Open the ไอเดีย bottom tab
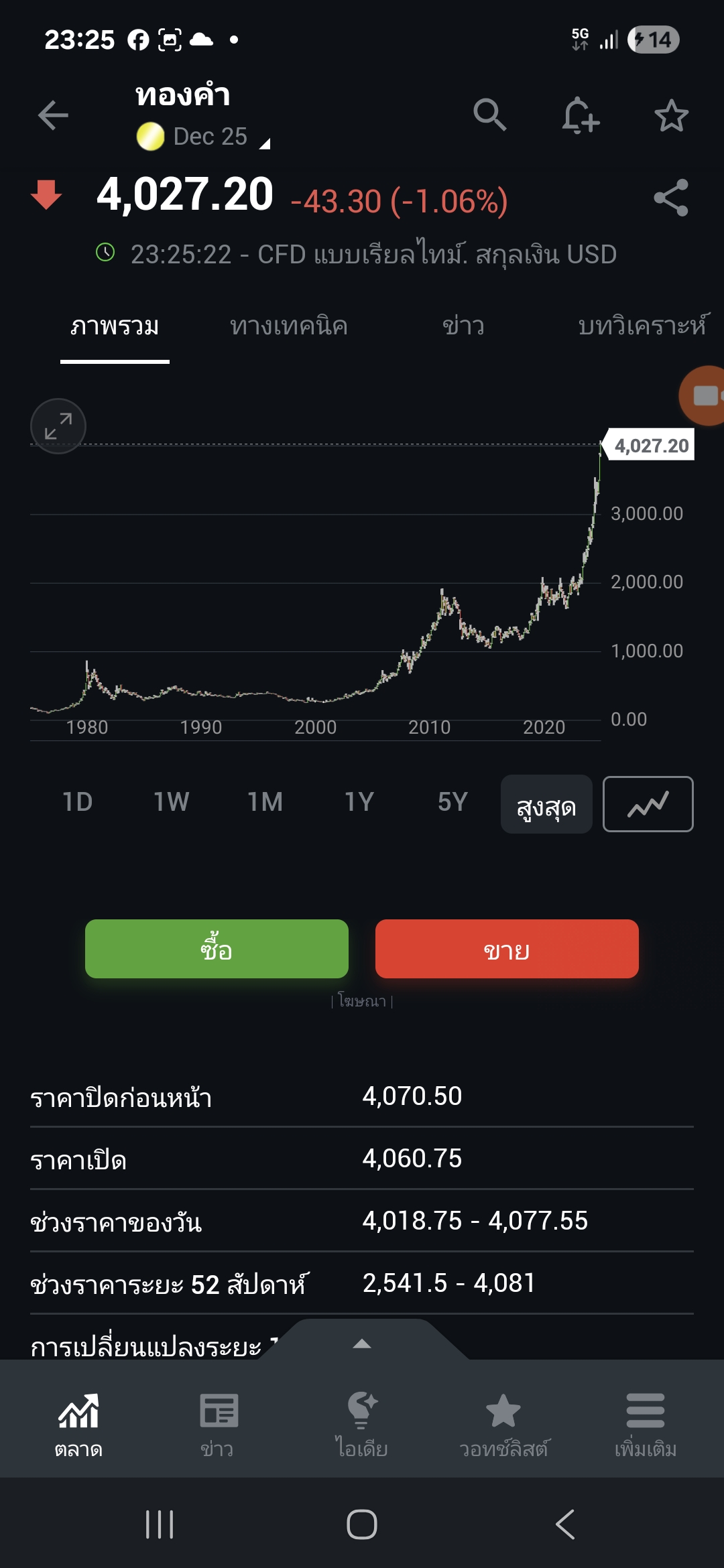Image resolution: width=724 pixels, height=1568 pixels. pyautogui.click(x=362, y=1425)
